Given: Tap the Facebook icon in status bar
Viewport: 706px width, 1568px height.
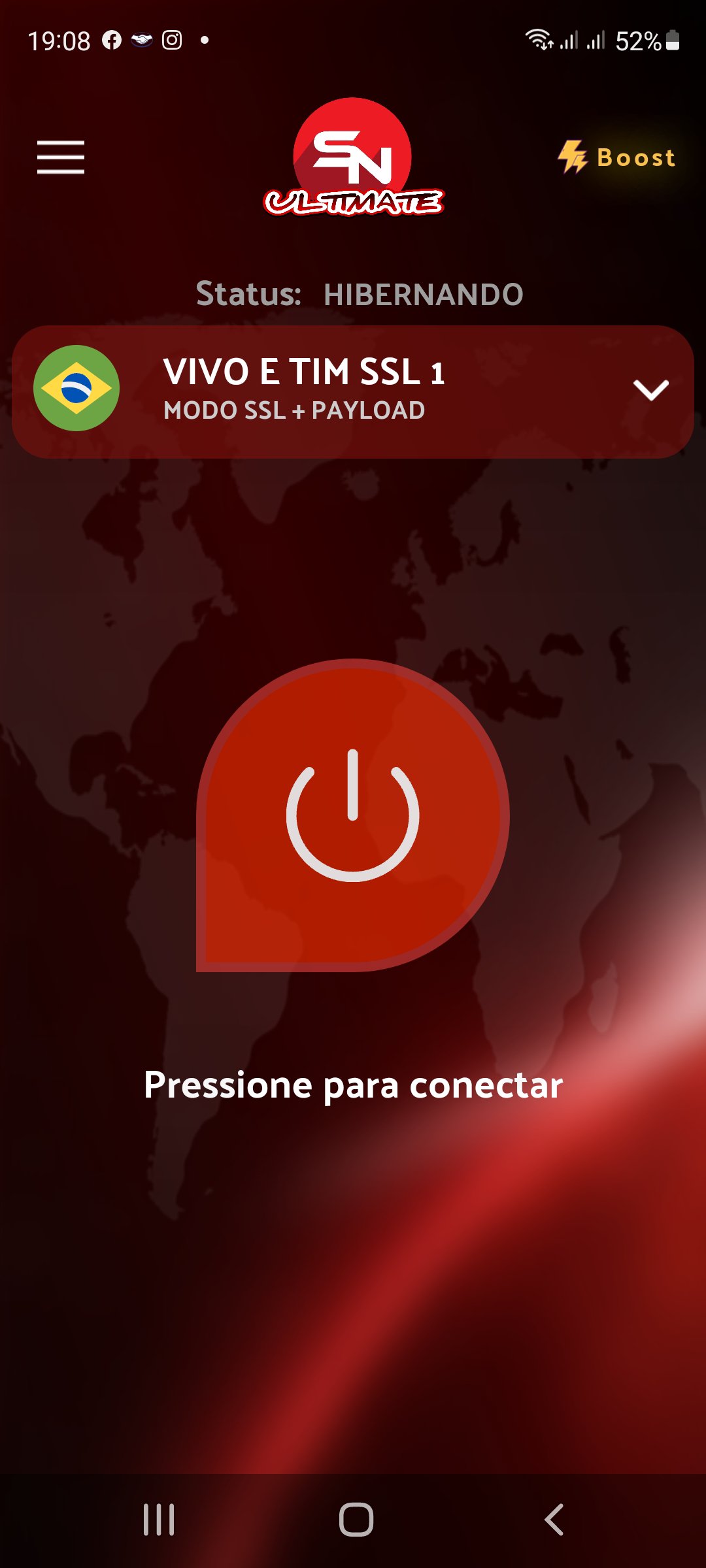Looking at the screenshot, I should (x=112, y=41).
